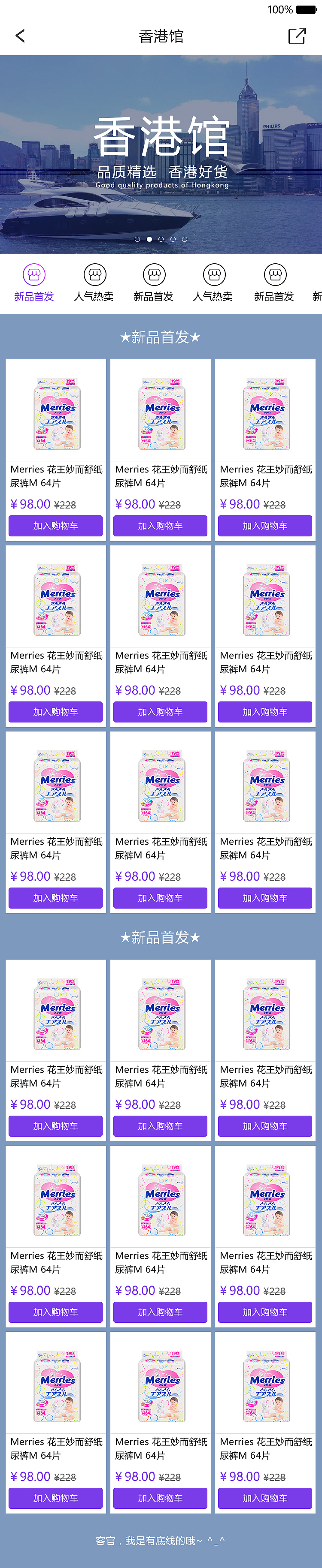Open the 香港馆 品质精选 banner
This screenshot has width=322, height=1568.
(161, 154)
